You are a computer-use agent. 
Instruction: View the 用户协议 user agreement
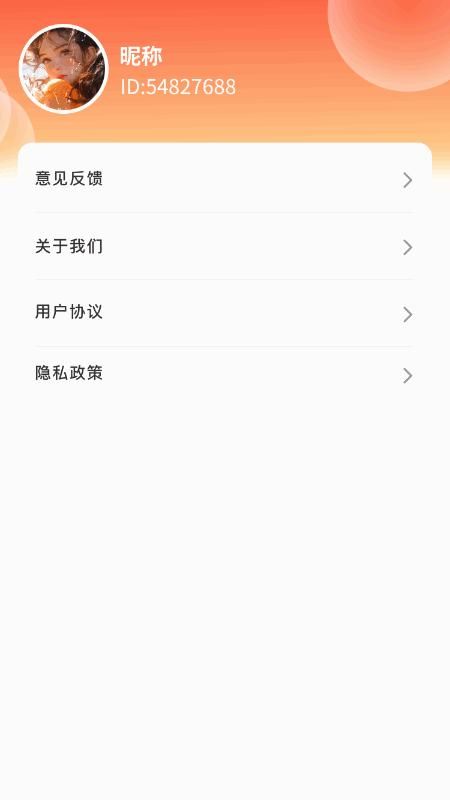(224, 313)
